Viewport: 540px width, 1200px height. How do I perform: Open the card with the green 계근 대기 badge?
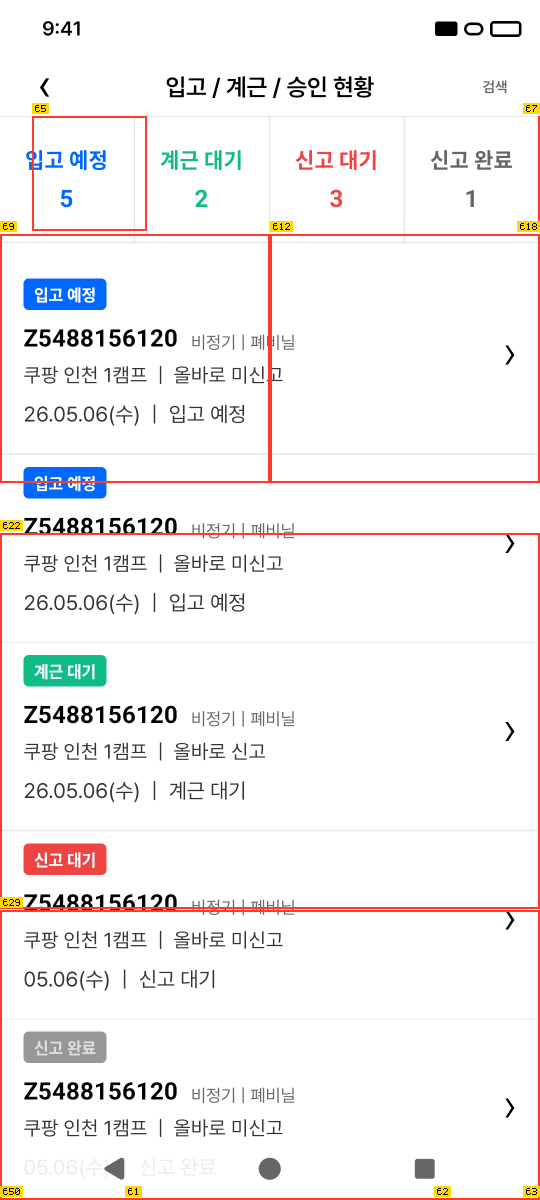270,737
